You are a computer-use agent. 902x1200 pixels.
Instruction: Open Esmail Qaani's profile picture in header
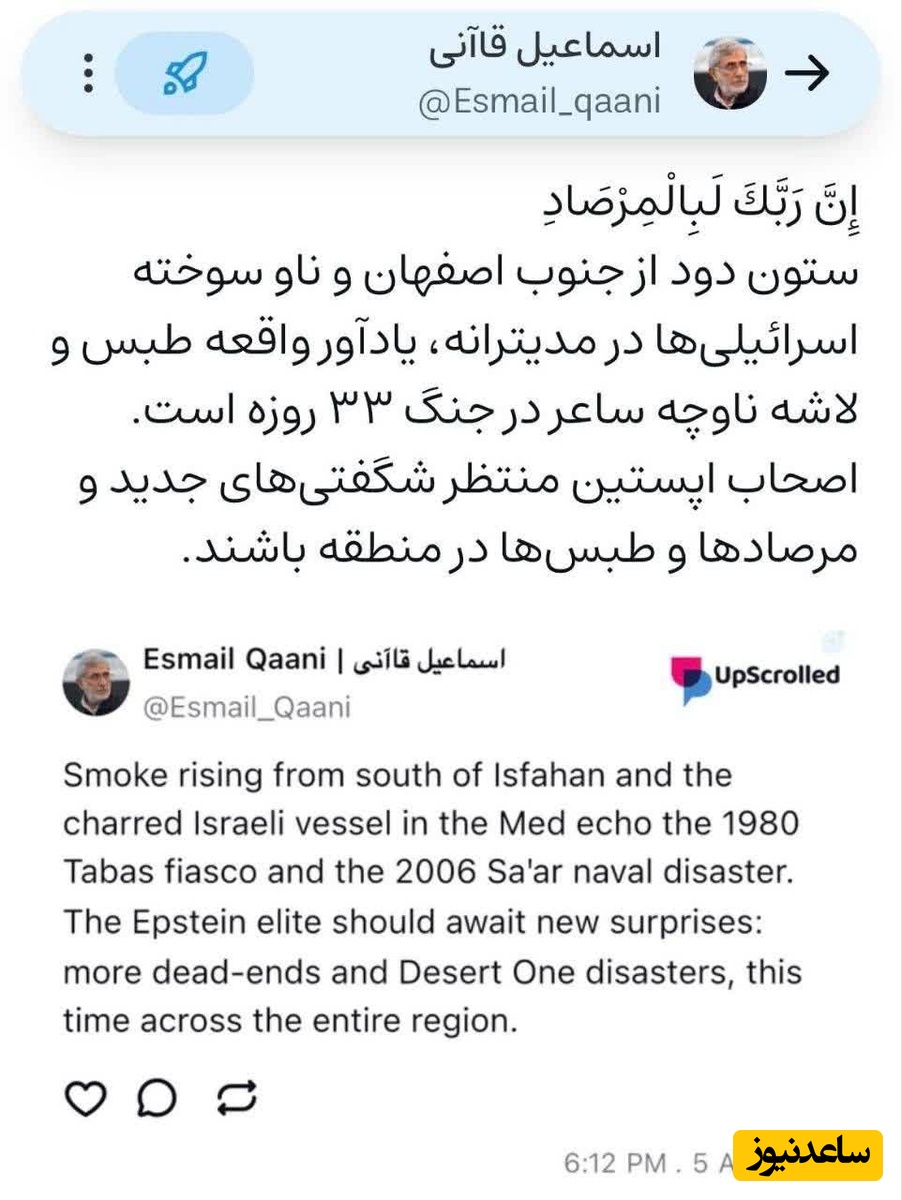pyautogui.click(x=730, y=73)
